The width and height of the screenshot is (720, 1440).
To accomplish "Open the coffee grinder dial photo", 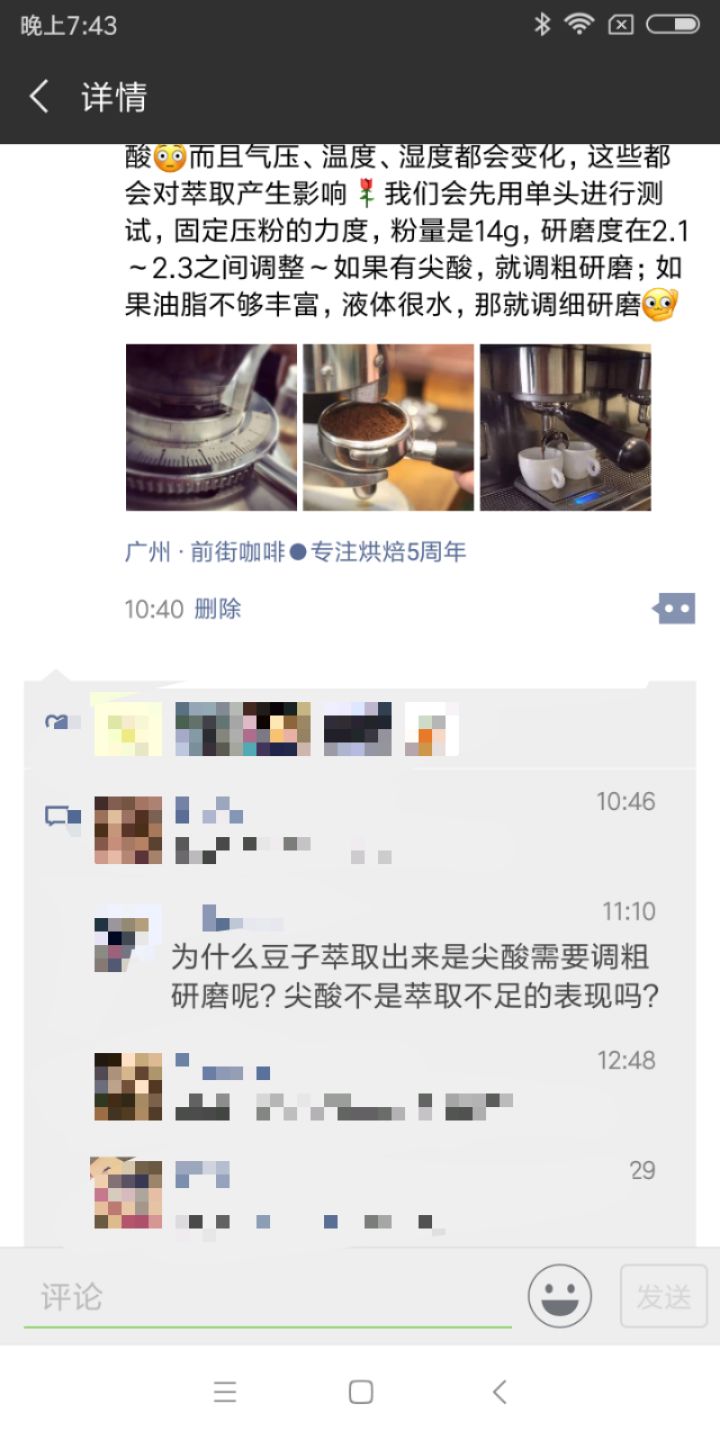I will tap(211, 427).
